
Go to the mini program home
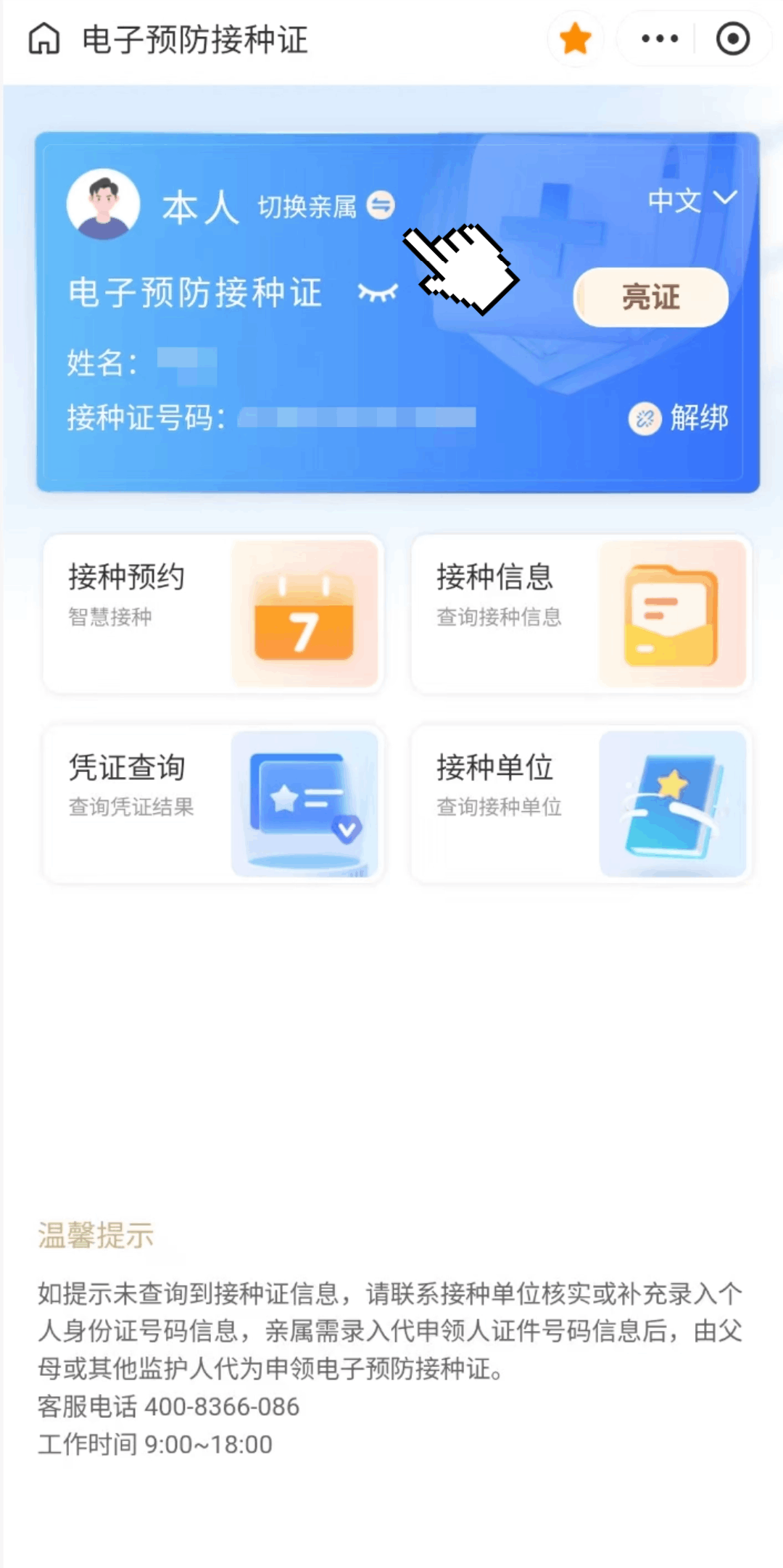[44, 39]
